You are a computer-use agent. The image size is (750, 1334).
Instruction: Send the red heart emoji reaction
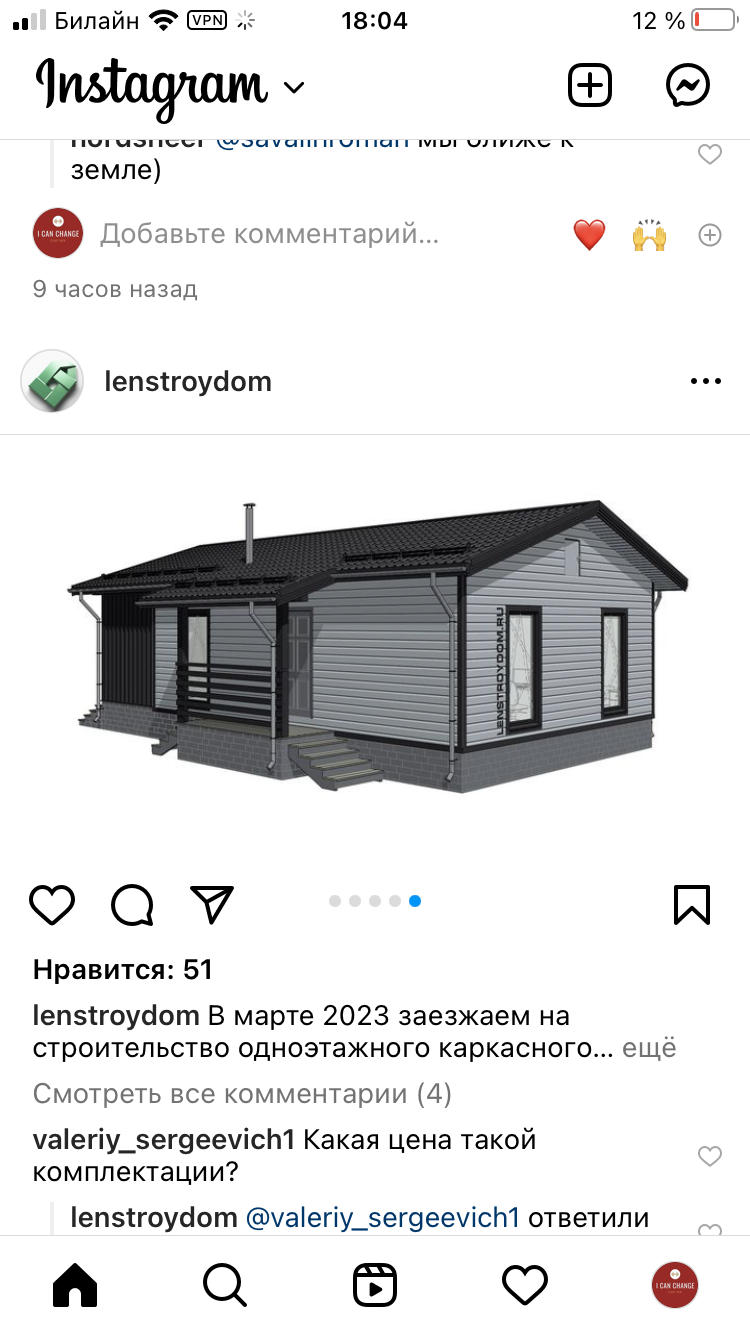[x=589, y=236]
